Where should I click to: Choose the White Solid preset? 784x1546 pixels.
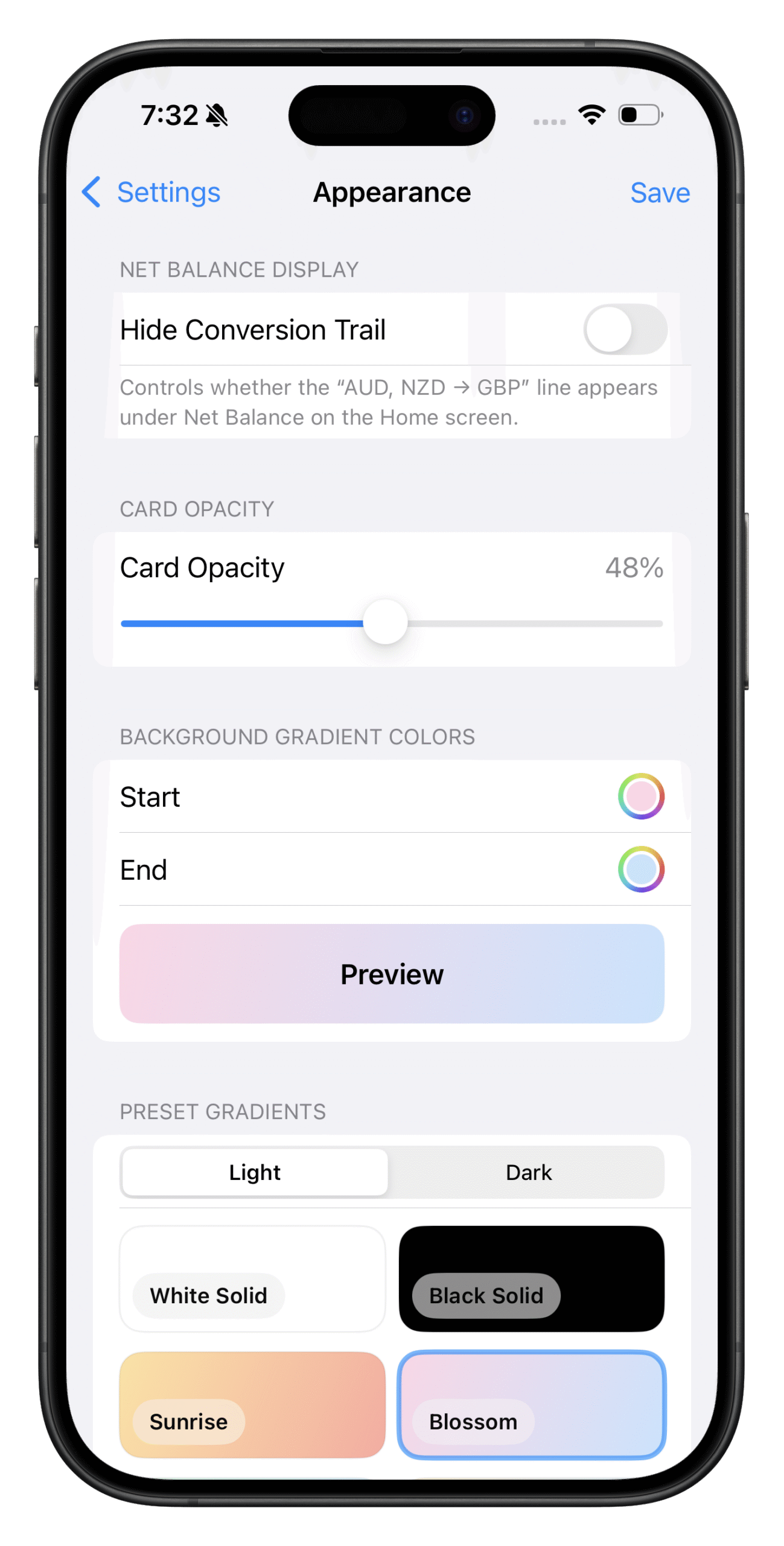(252, 1278)
